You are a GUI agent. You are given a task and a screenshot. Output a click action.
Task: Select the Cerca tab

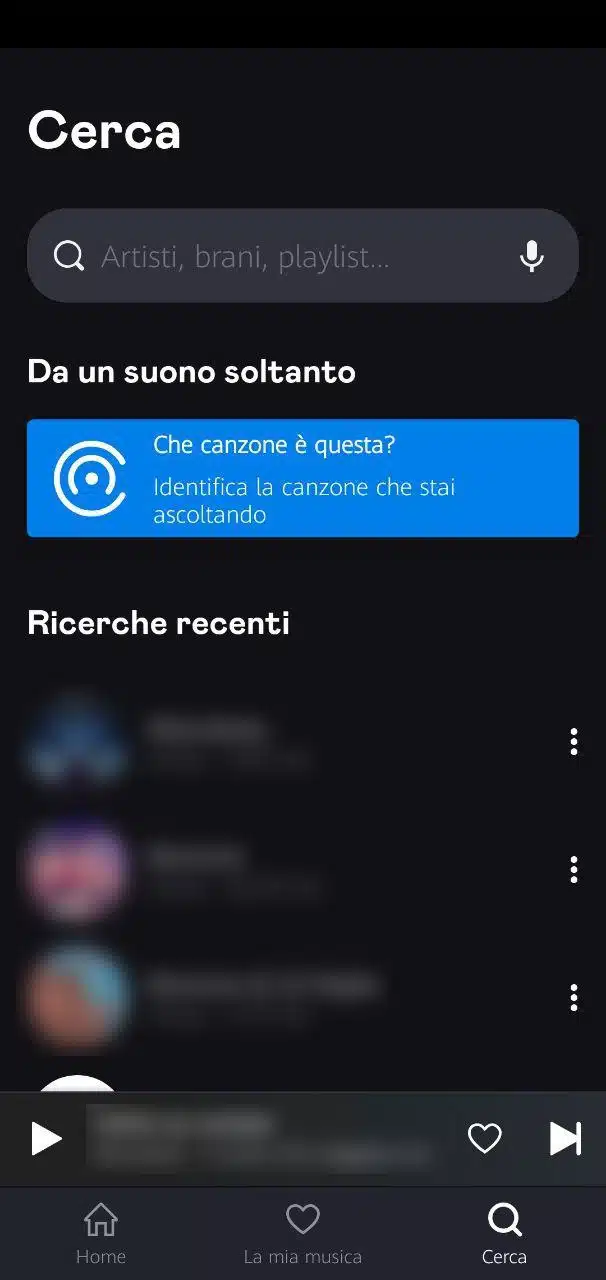pyautogui.click(x=504, y=1233)
